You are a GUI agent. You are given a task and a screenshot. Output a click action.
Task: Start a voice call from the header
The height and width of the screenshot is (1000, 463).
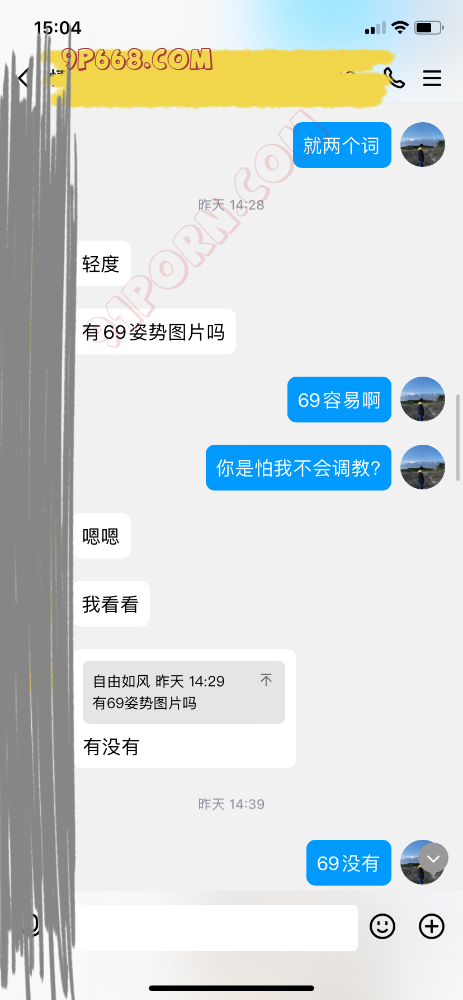[x=395, y=78]
